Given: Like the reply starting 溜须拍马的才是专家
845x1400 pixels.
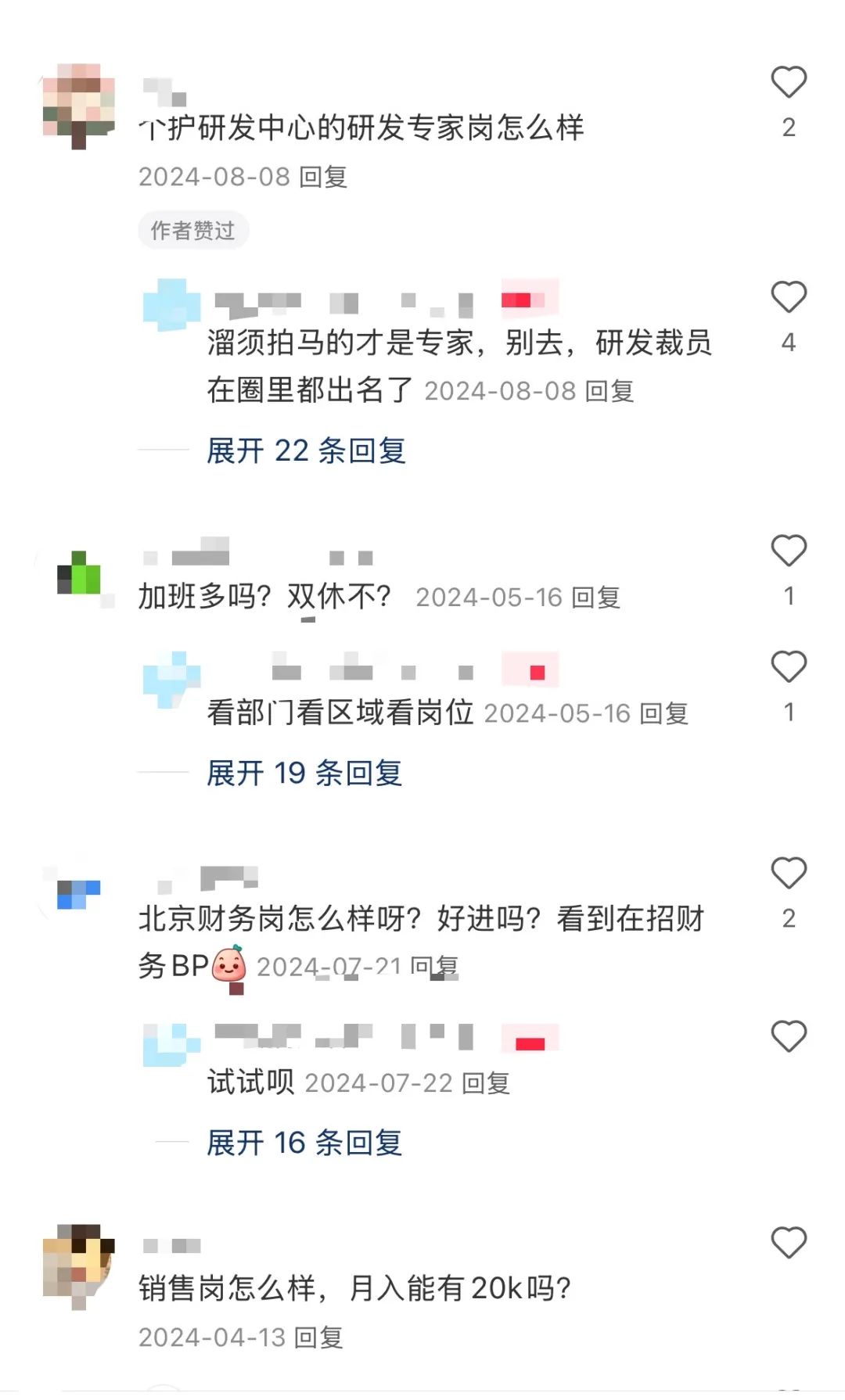Looking at the screenshot, I should (788, 298).
